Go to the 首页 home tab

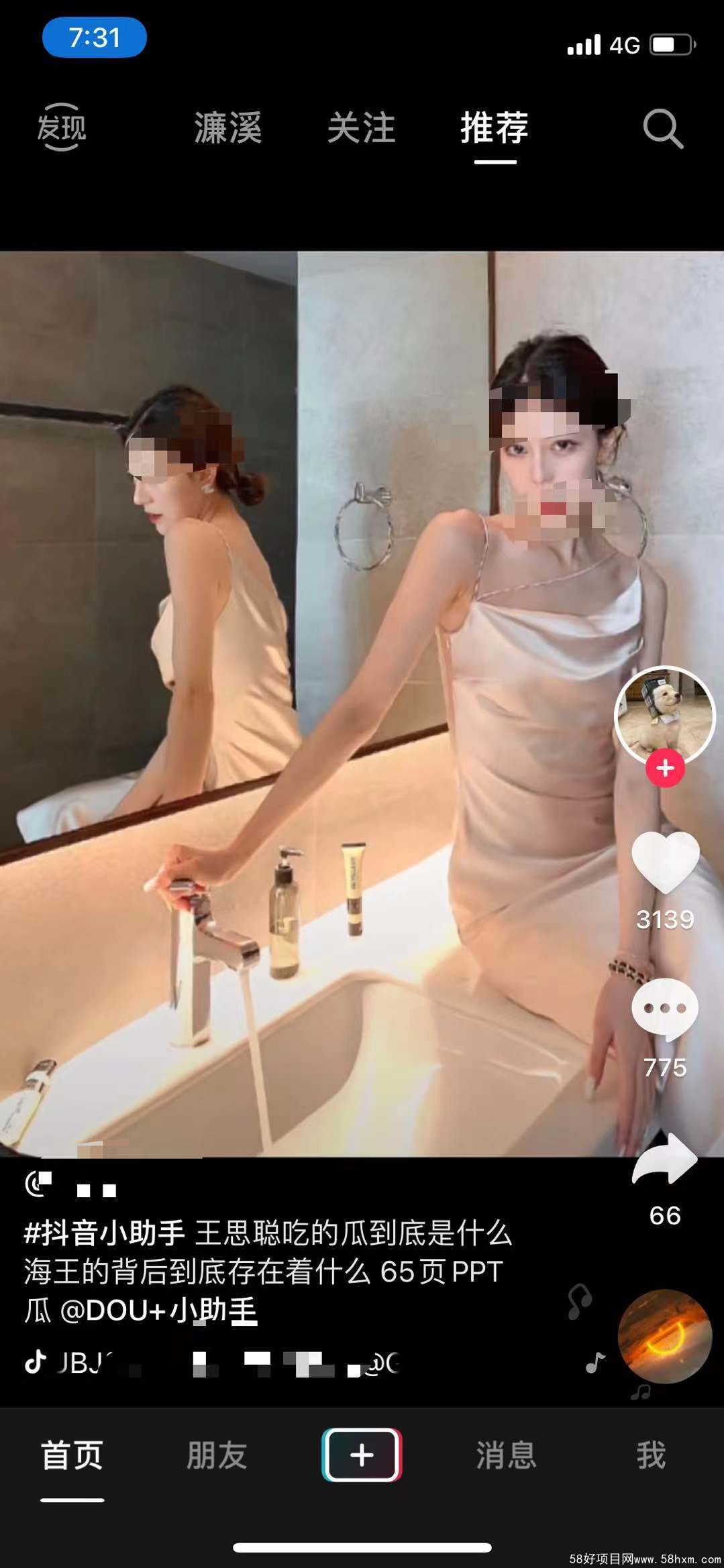tap(72, 1455)
